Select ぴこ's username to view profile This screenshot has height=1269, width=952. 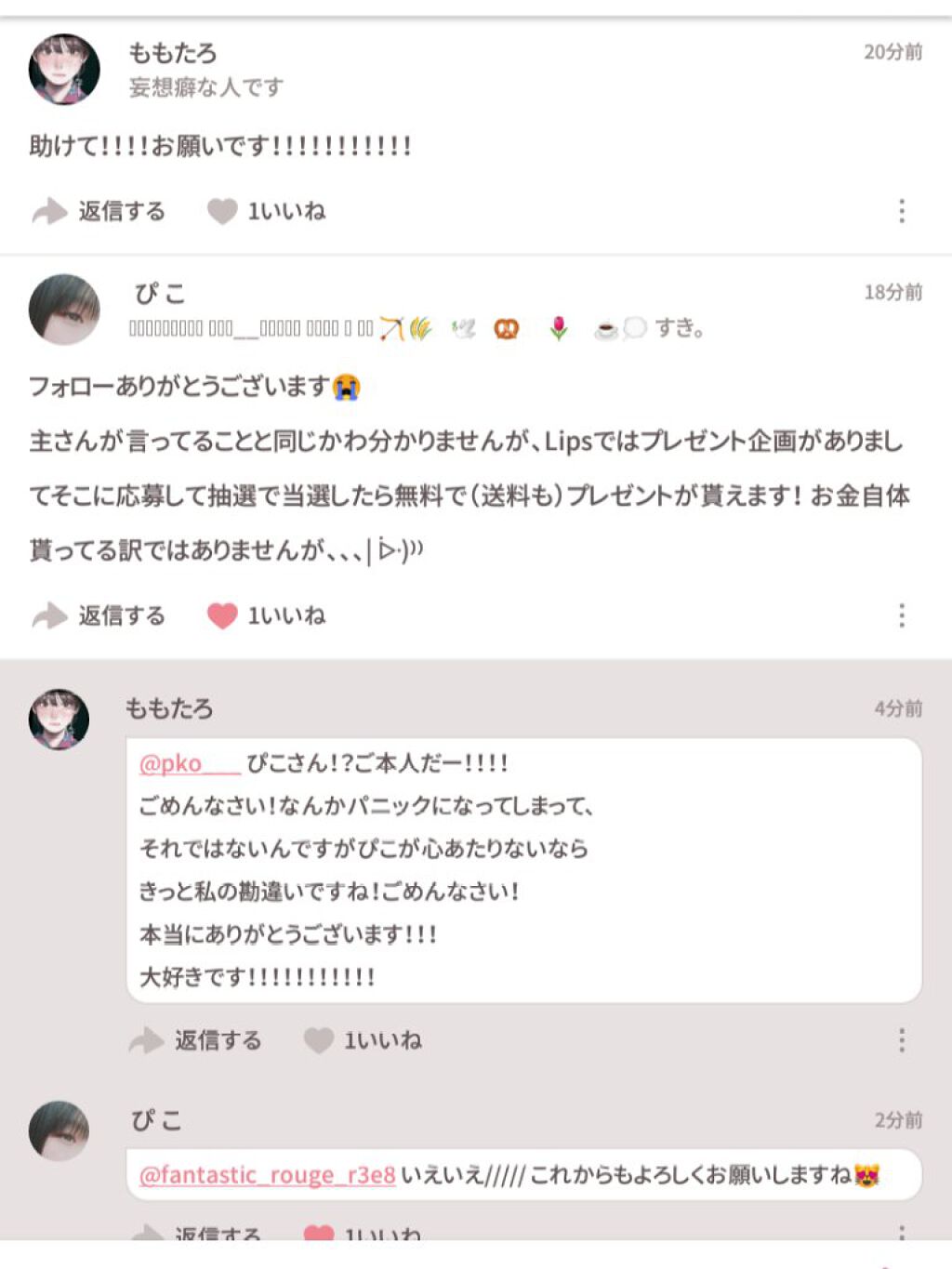pos(162,294)
